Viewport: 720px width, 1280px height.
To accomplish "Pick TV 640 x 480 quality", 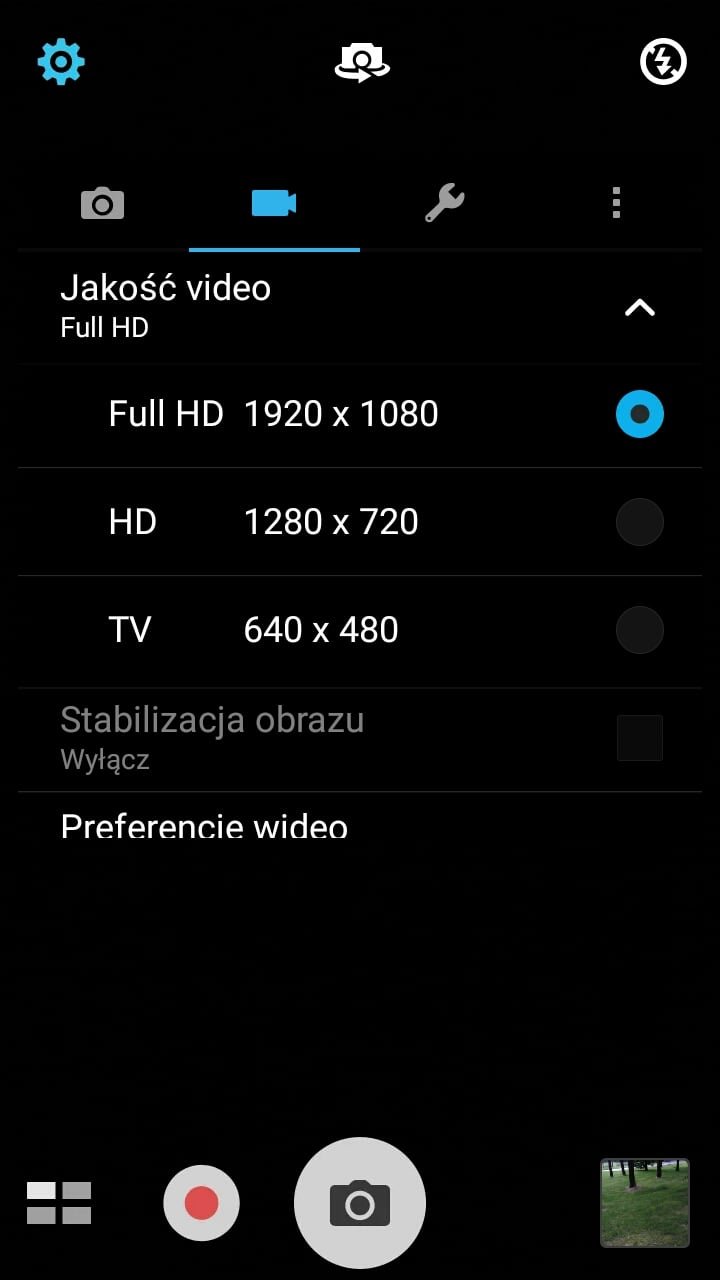I will click(x=360, y=630).
